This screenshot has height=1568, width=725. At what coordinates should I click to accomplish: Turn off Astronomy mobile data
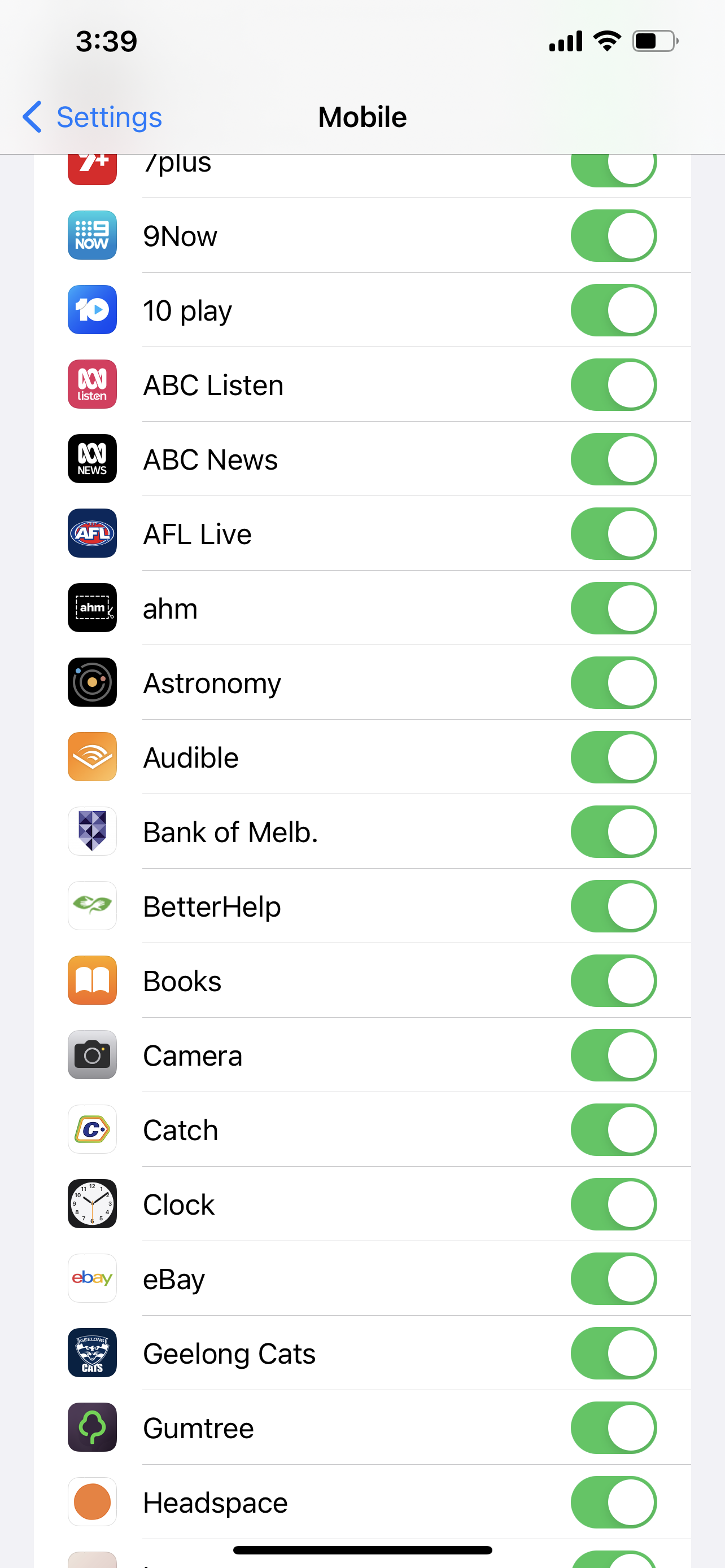(613, 683)
